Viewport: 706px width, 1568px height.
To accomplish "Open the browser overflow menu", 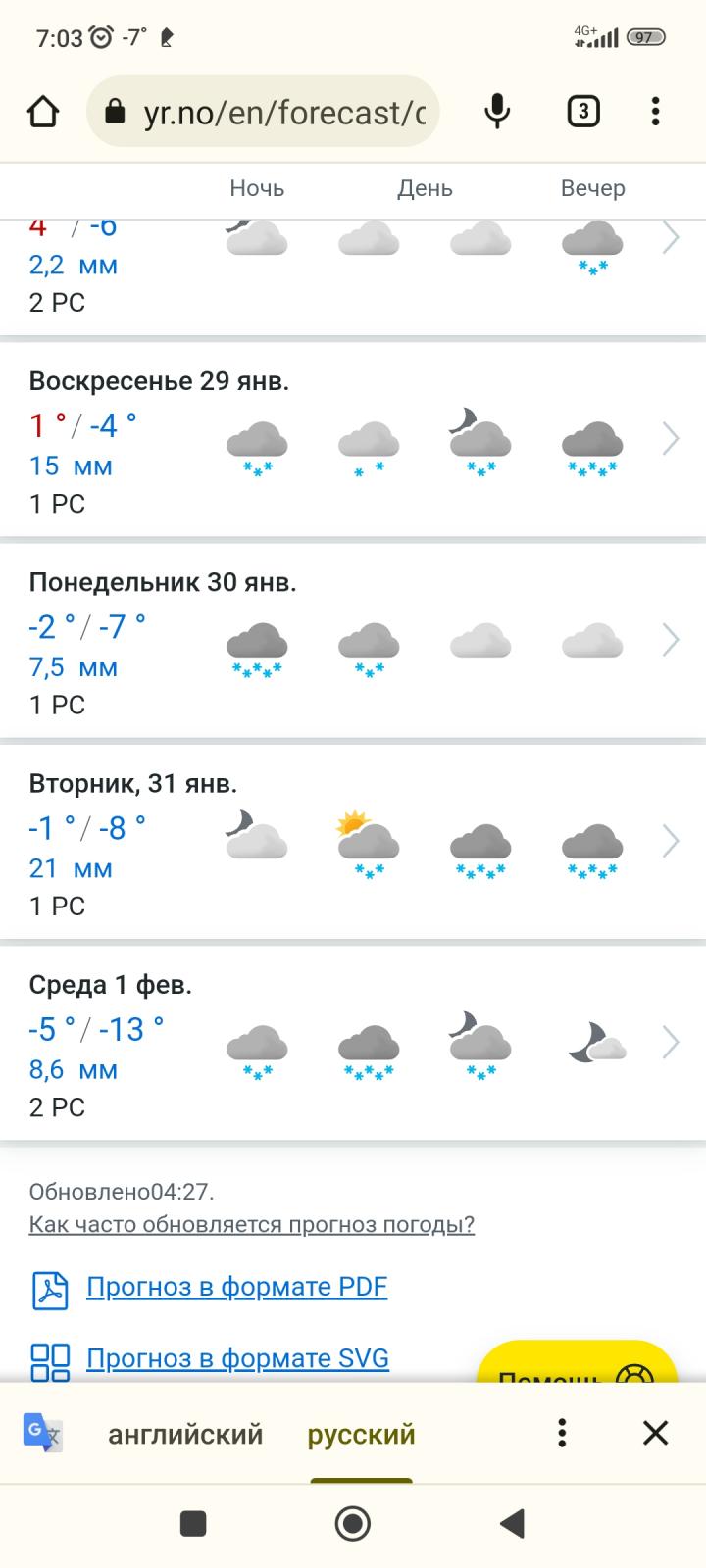I will point(655,112).
